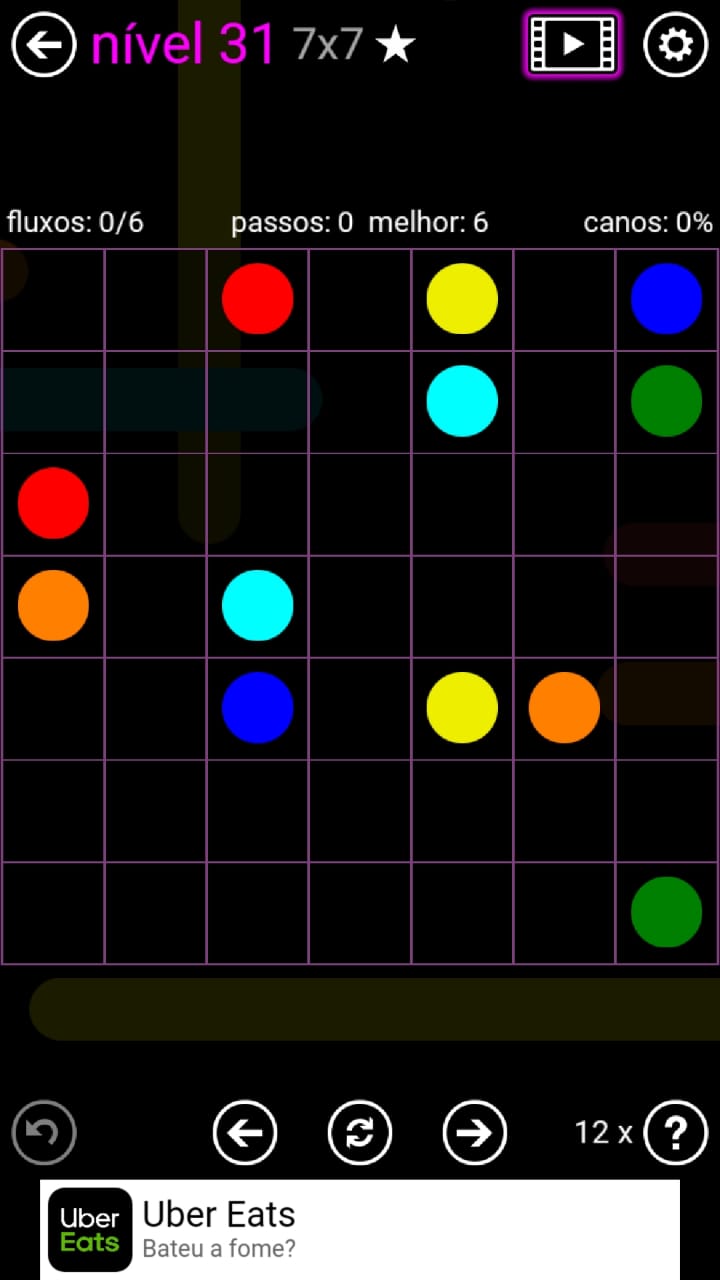Open the video reward button
Image resolution: width=720 pixels, height=1280 pixels.
(572, 44)
